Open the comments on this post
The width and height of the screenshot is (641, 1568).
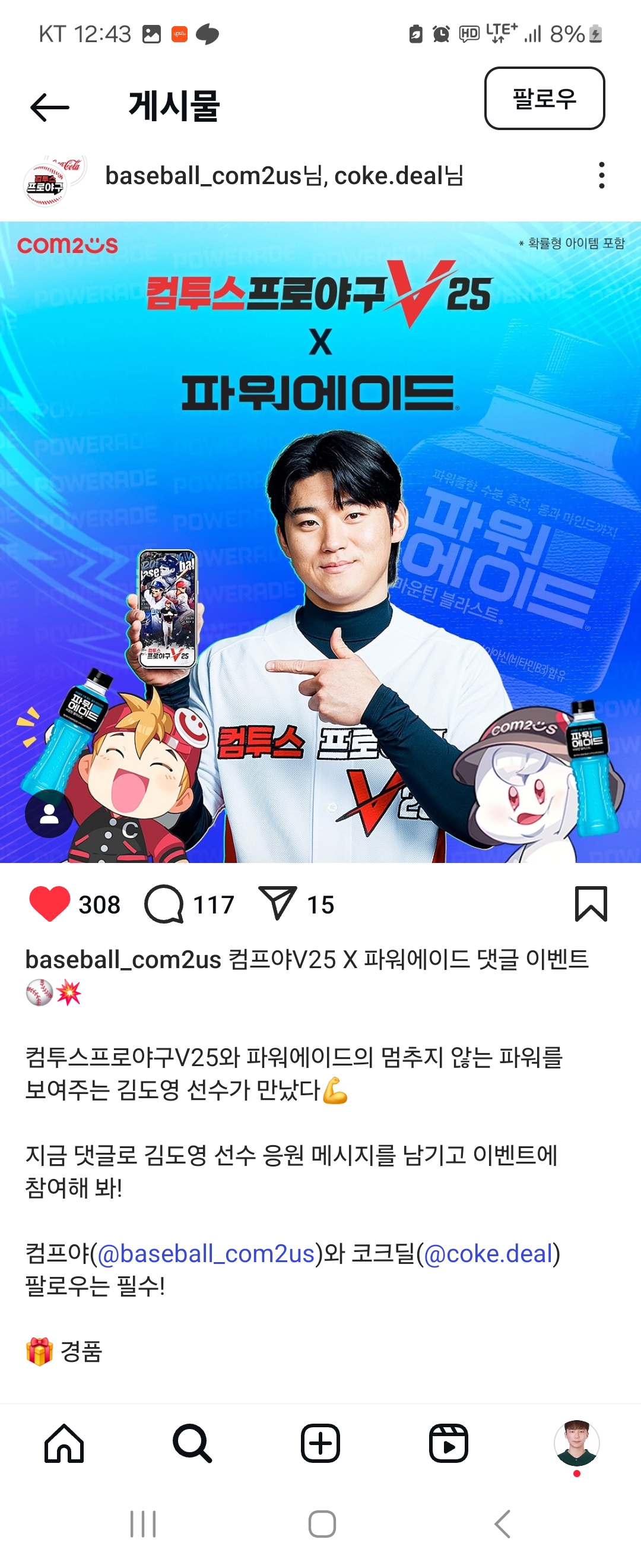tap(164, 904)
